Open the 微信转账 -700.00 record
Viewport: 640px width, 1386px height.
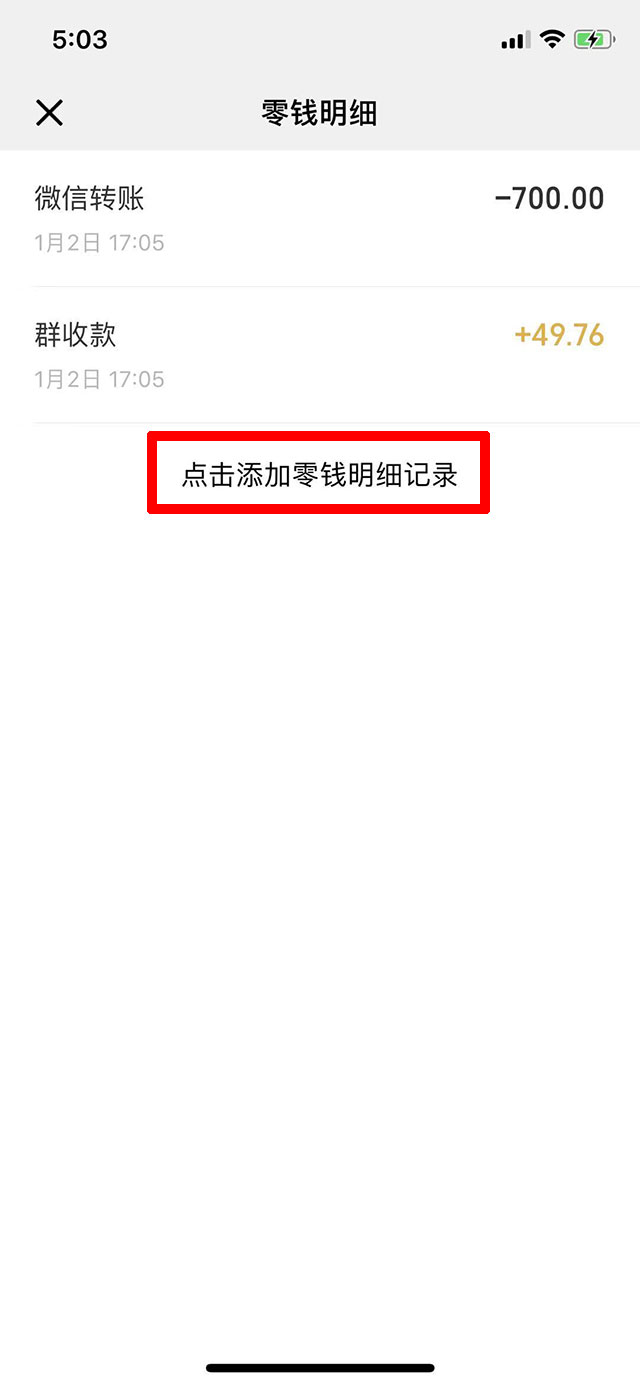[x=319, y=219]
